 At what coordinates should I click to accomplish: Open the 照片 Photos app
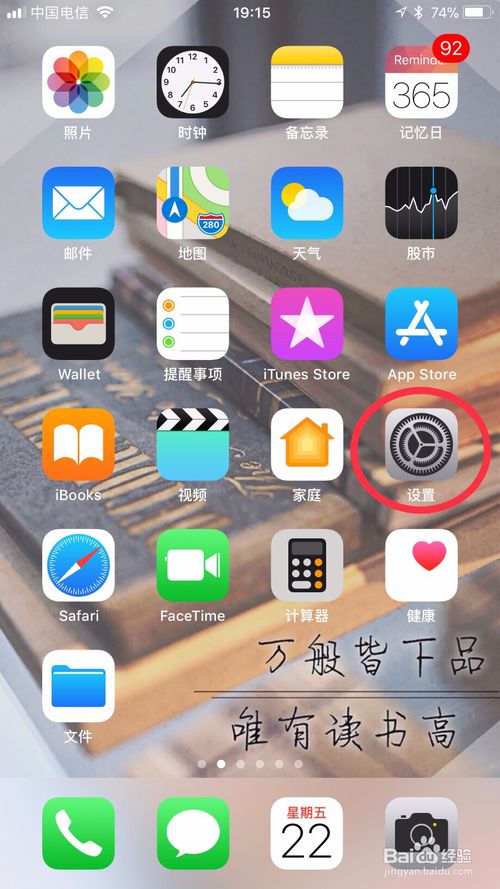(78, 82)
